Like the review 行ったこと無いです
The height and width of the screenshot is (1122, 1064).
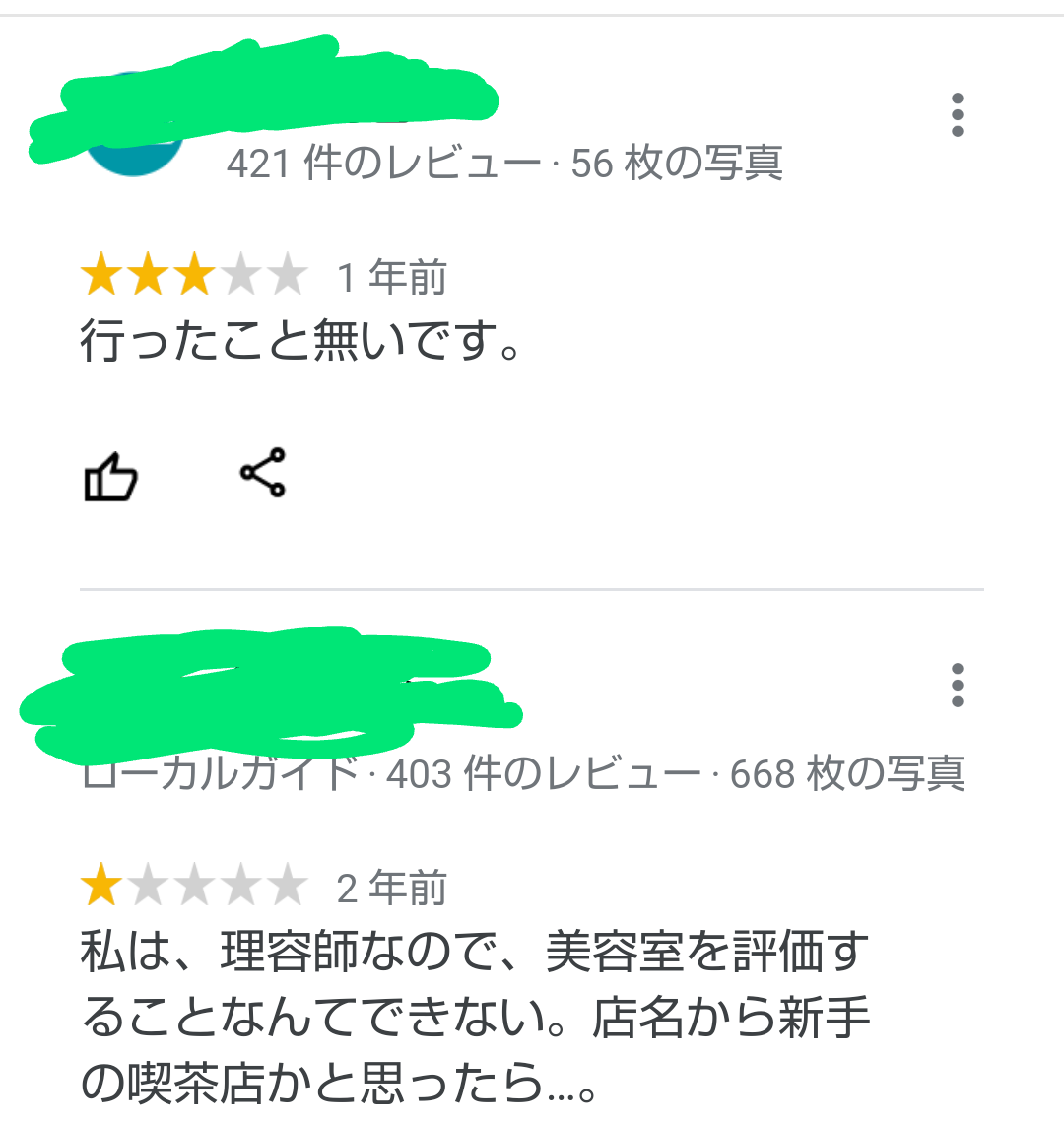pos(109,477)
